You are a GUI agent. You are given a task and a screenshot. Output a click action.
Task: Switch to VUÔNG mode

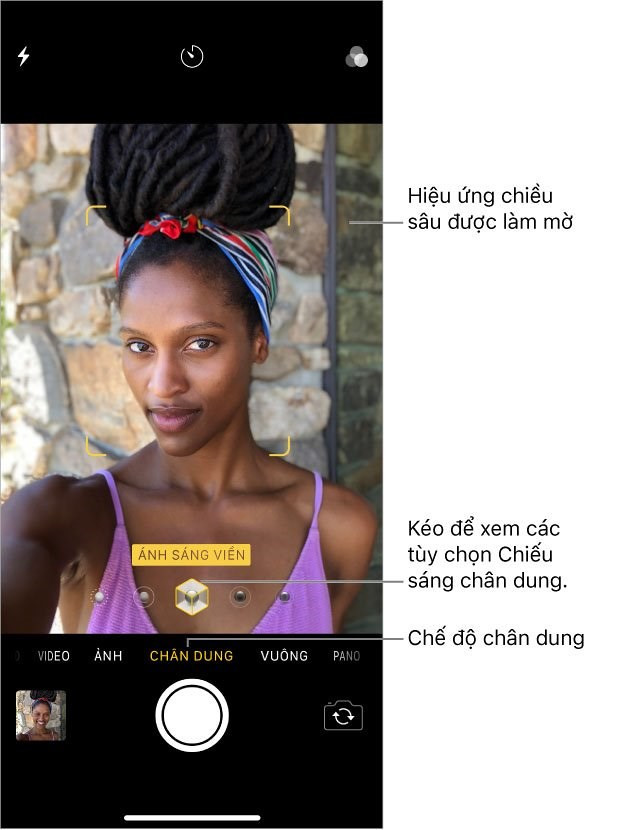(x=284, y=657)
